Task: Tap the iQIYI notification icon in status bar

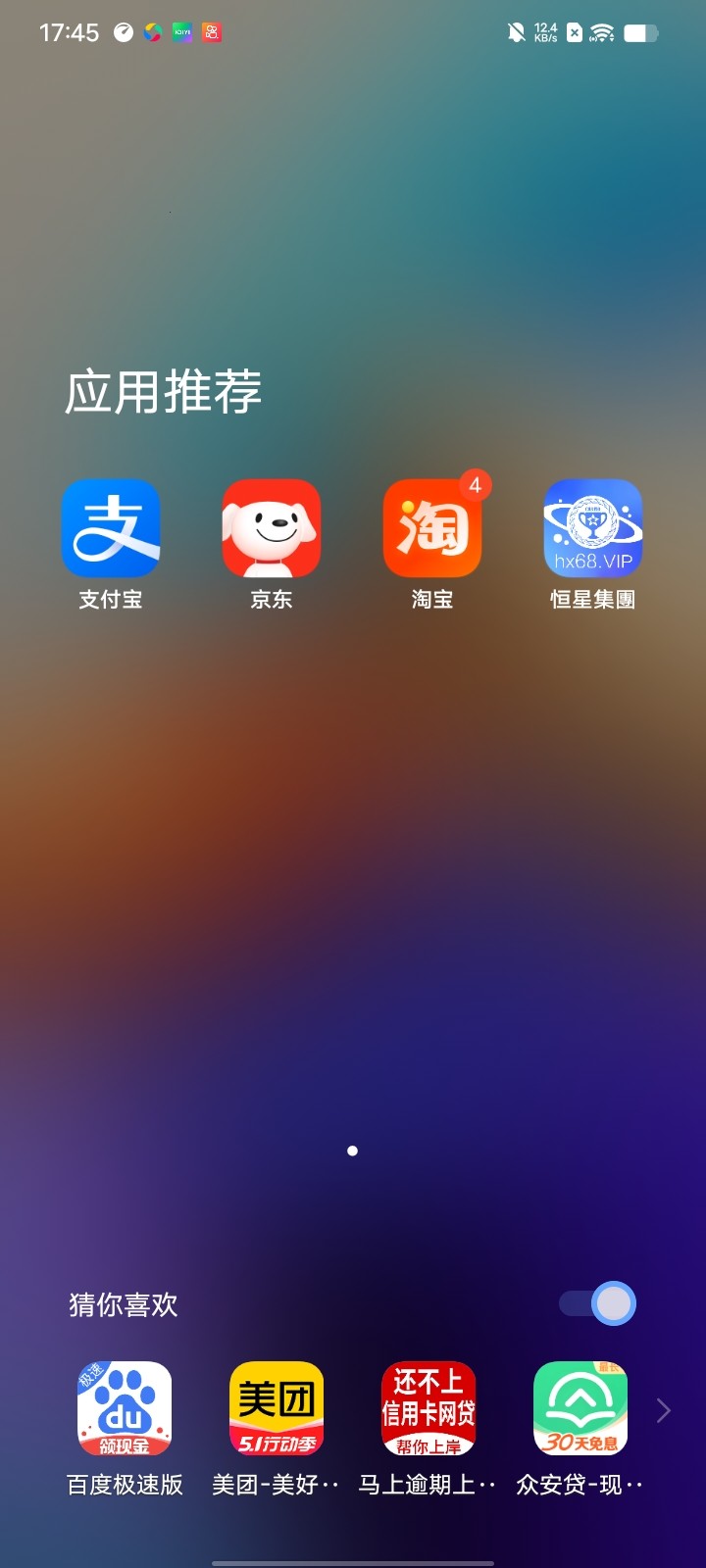Action: coord(181,31)
